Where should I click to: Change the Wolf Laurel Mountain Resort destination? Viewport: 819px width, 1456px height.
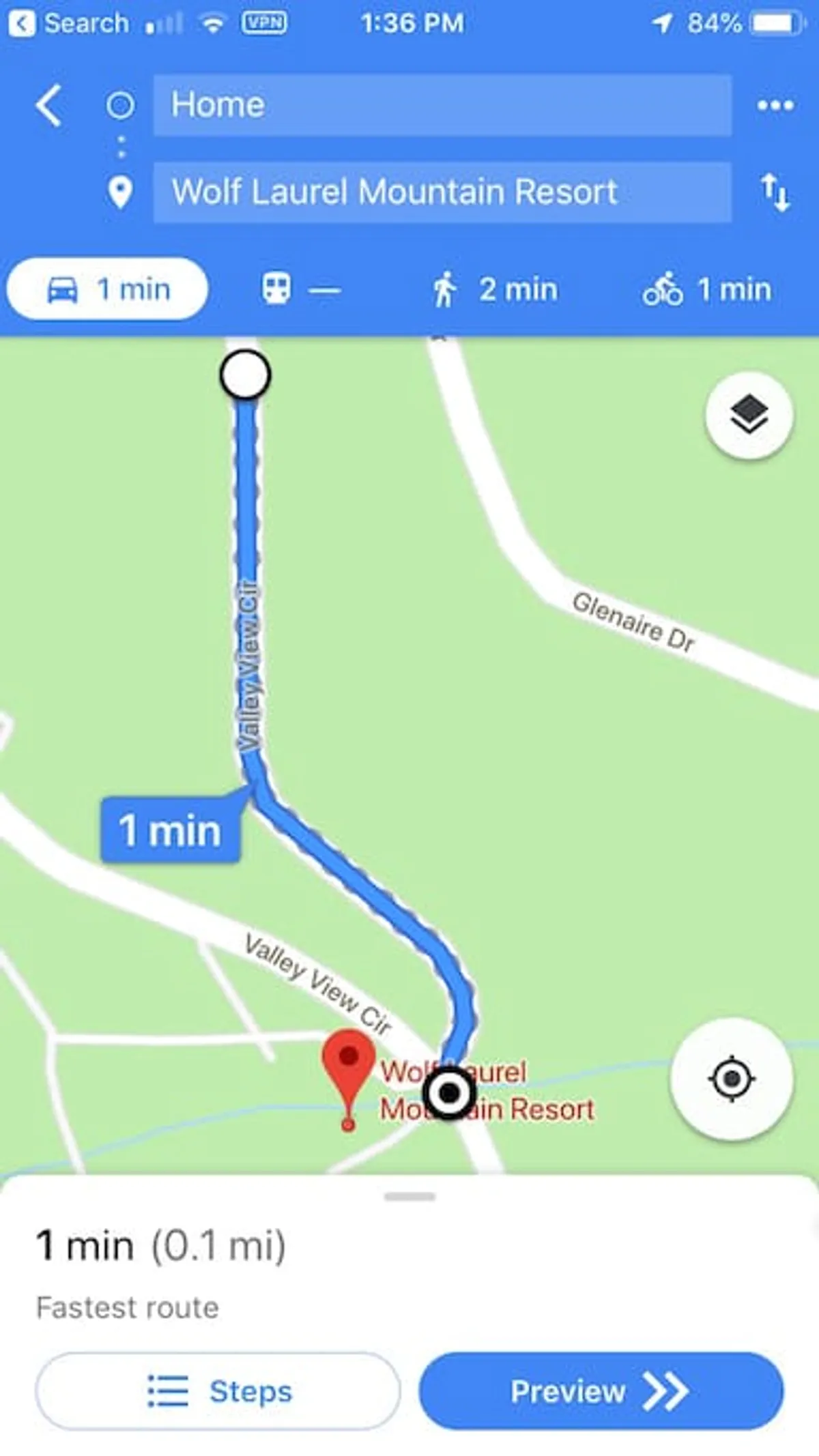tap(442, 192)
